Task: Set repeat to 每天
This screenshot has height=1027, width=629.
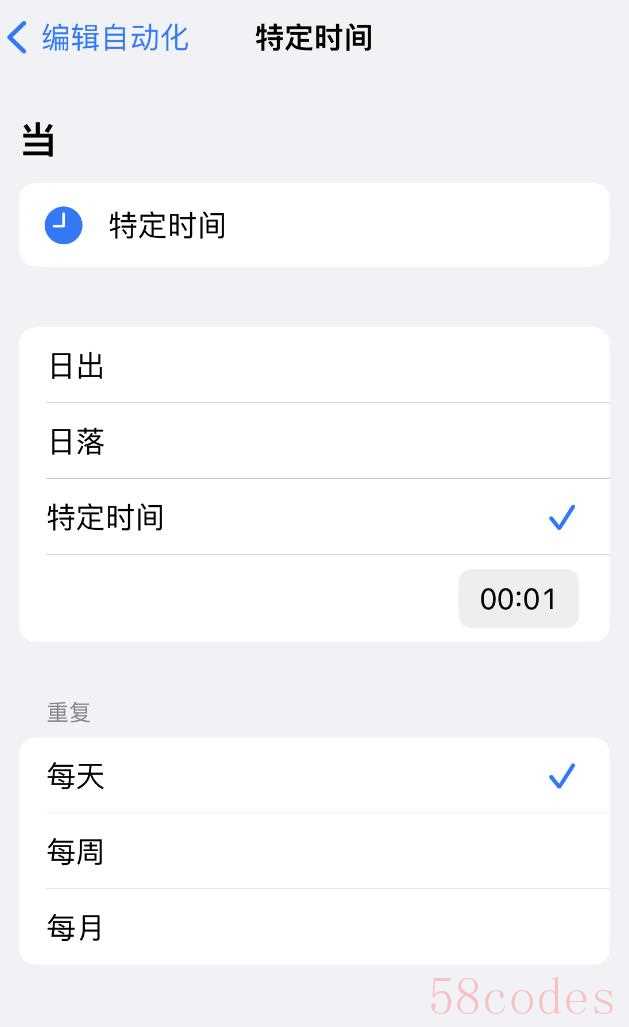Action: pyautogui.click(x=314, y=776)
